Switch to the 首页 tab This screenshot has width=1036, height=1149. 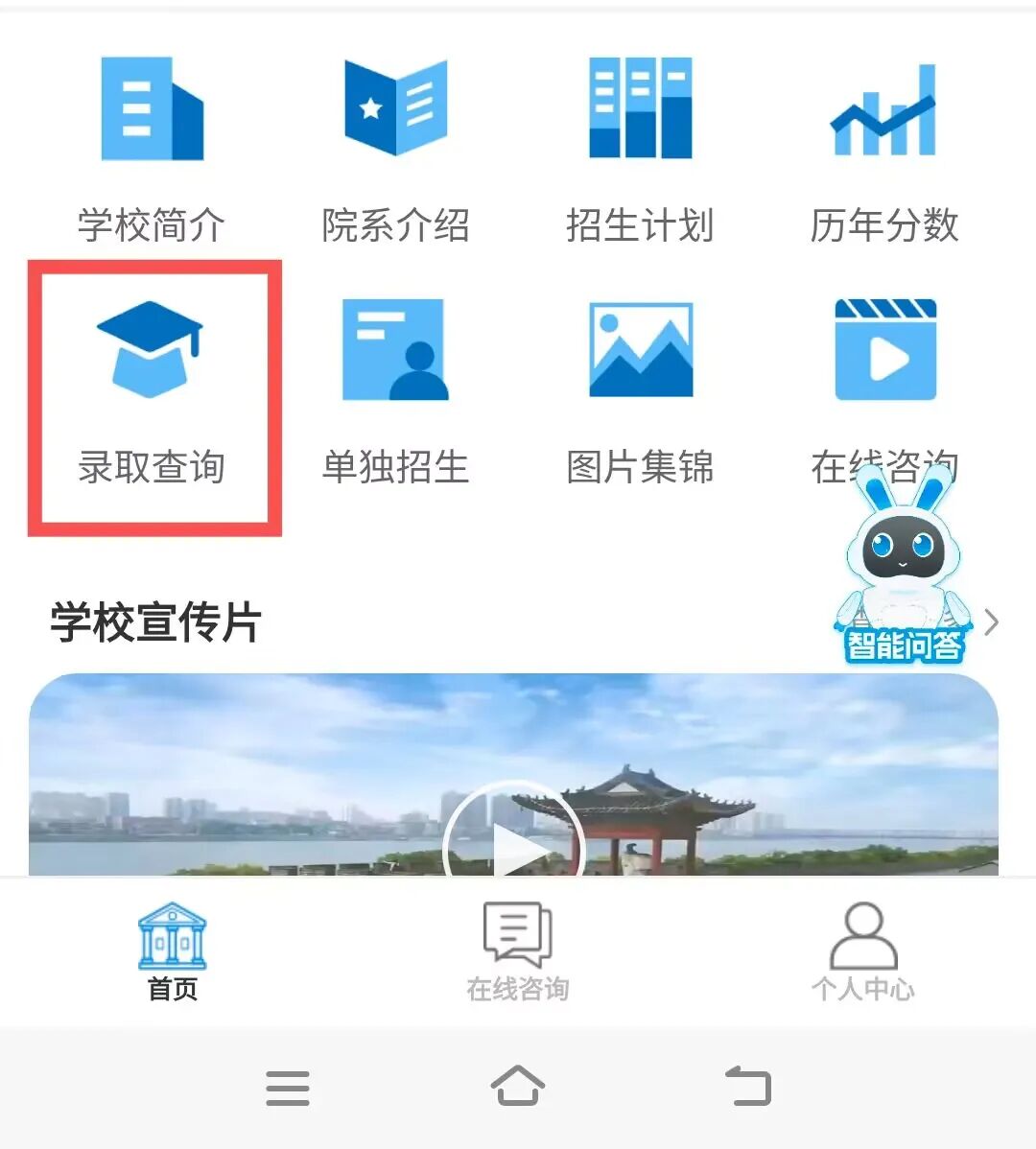click(x=173, y=951)
